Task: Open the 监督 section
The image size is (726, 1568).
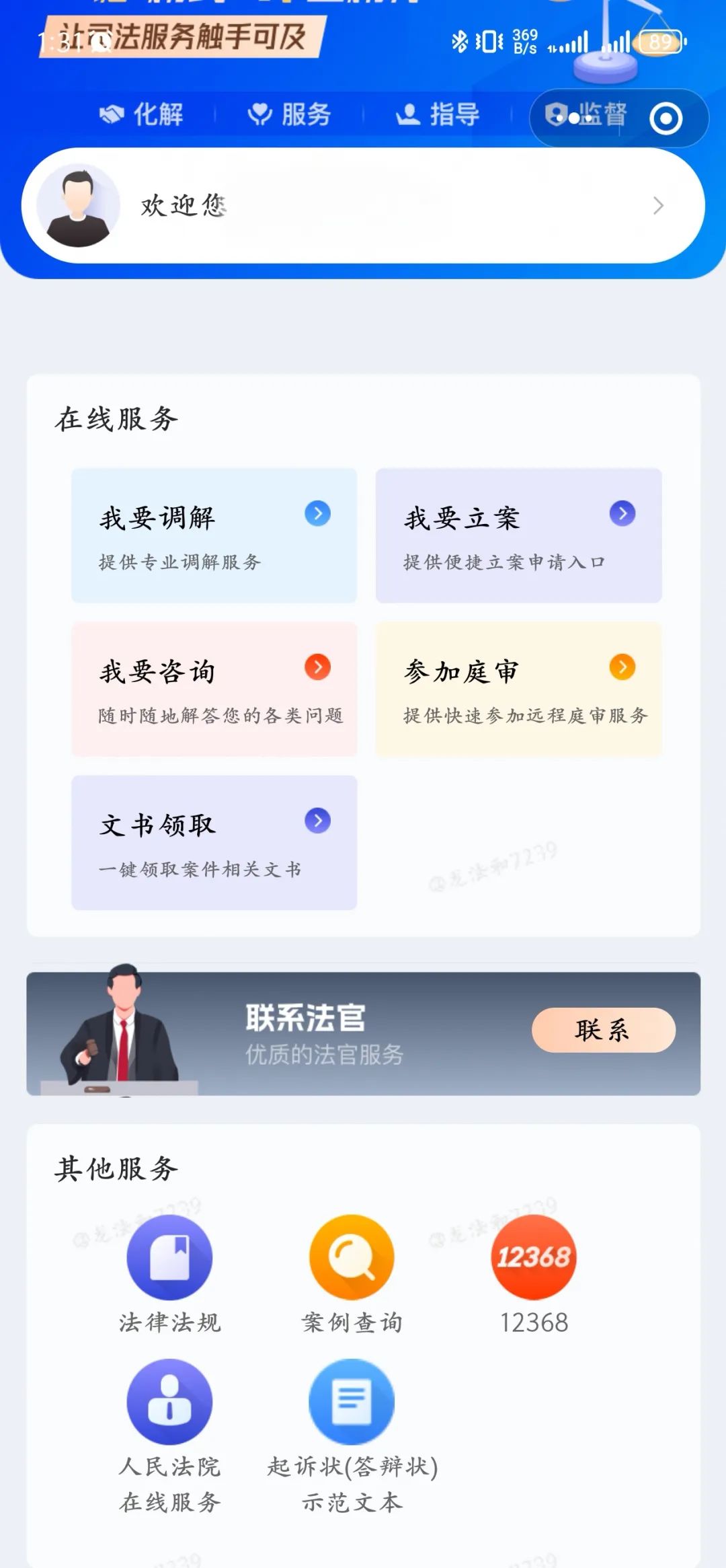Action: tap(602, 114)
